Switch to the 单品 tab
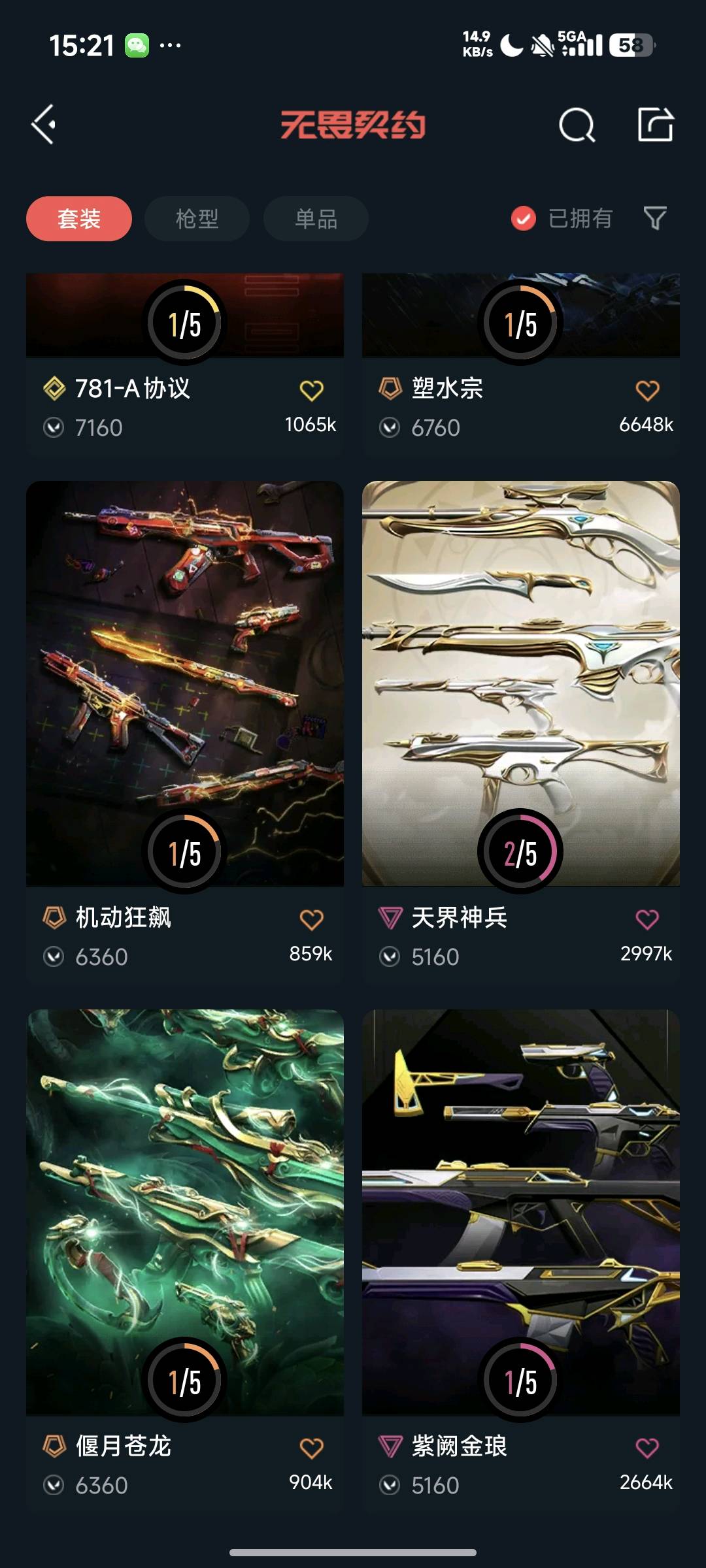This screenshot has width=706, height=1568. coord(316,218)
